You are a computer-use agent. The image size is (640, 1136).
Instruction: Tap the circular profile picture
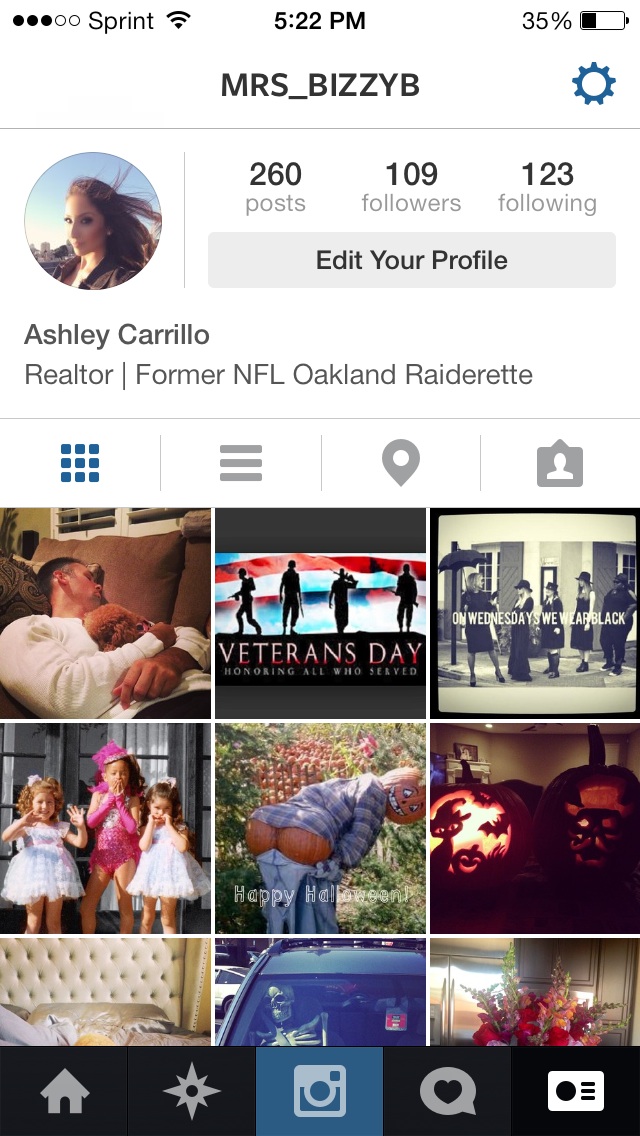click(x=93, y=221)
